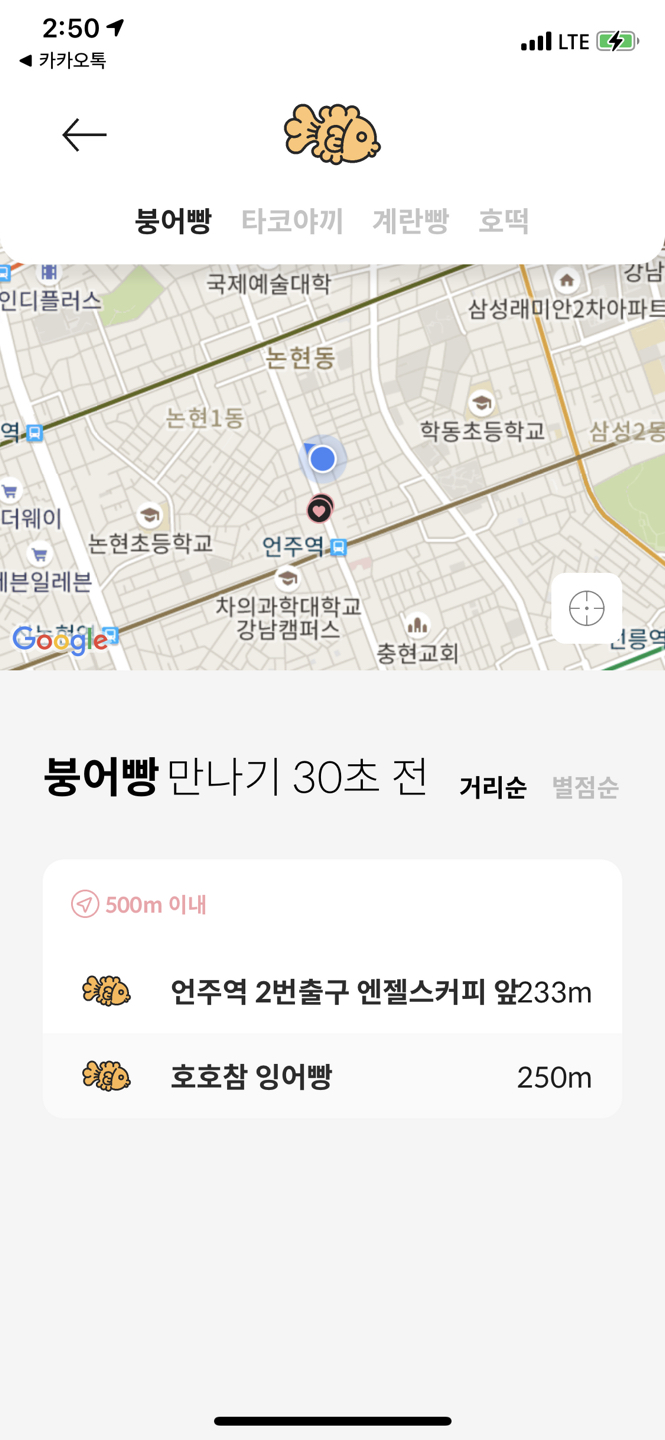Tap the heart store pin on map

click(x=320, y=510)
